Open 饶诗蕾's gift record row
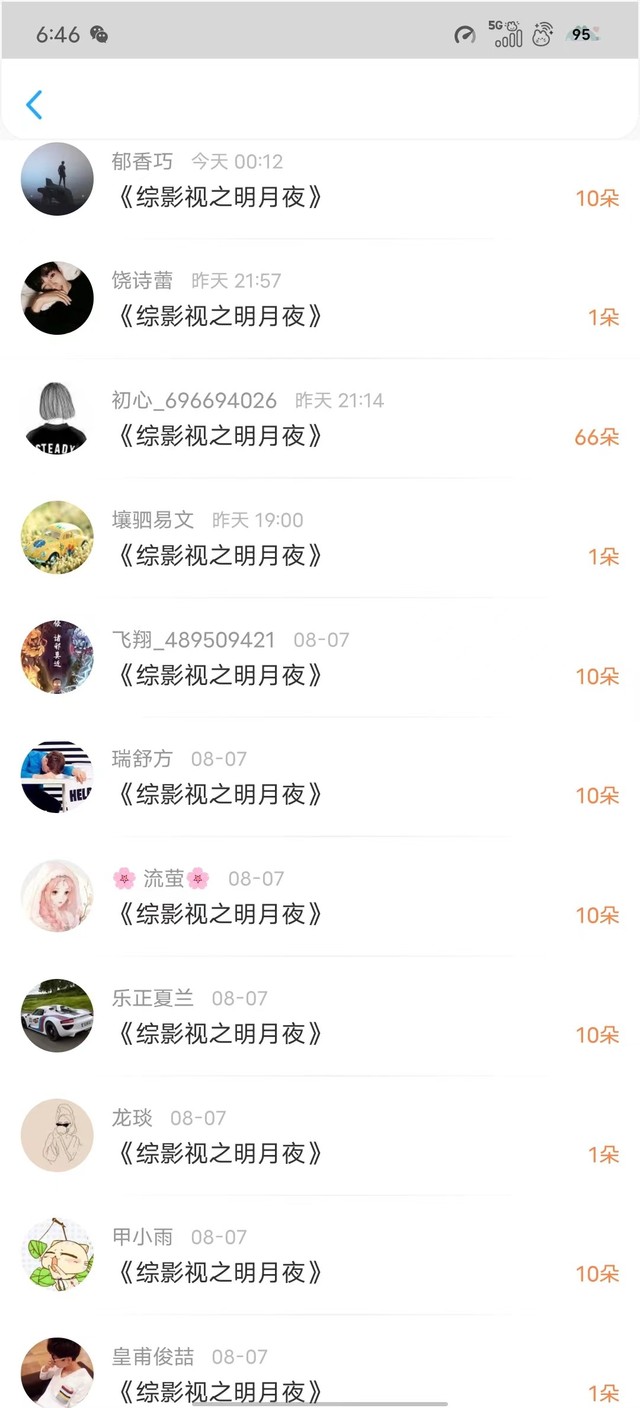 (320, 299)
